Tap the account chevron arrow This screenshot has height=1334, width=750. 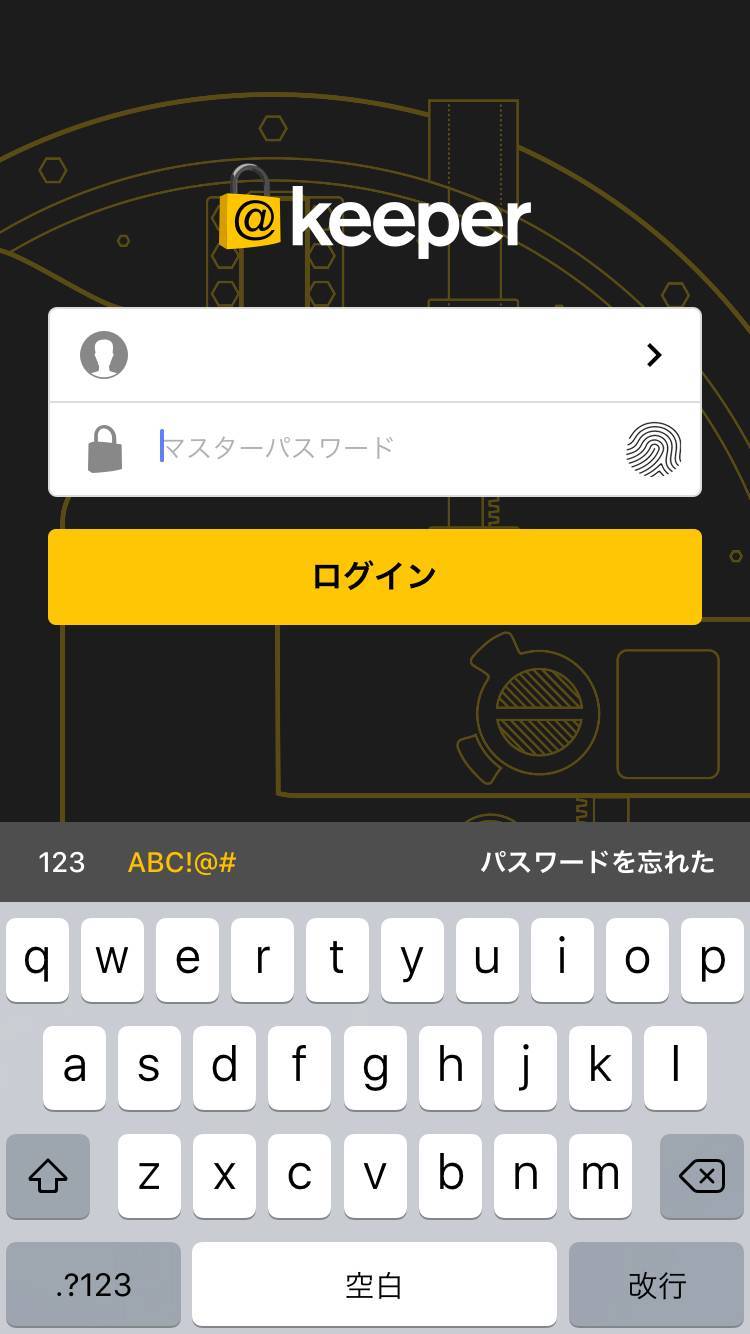coord(654,355)
